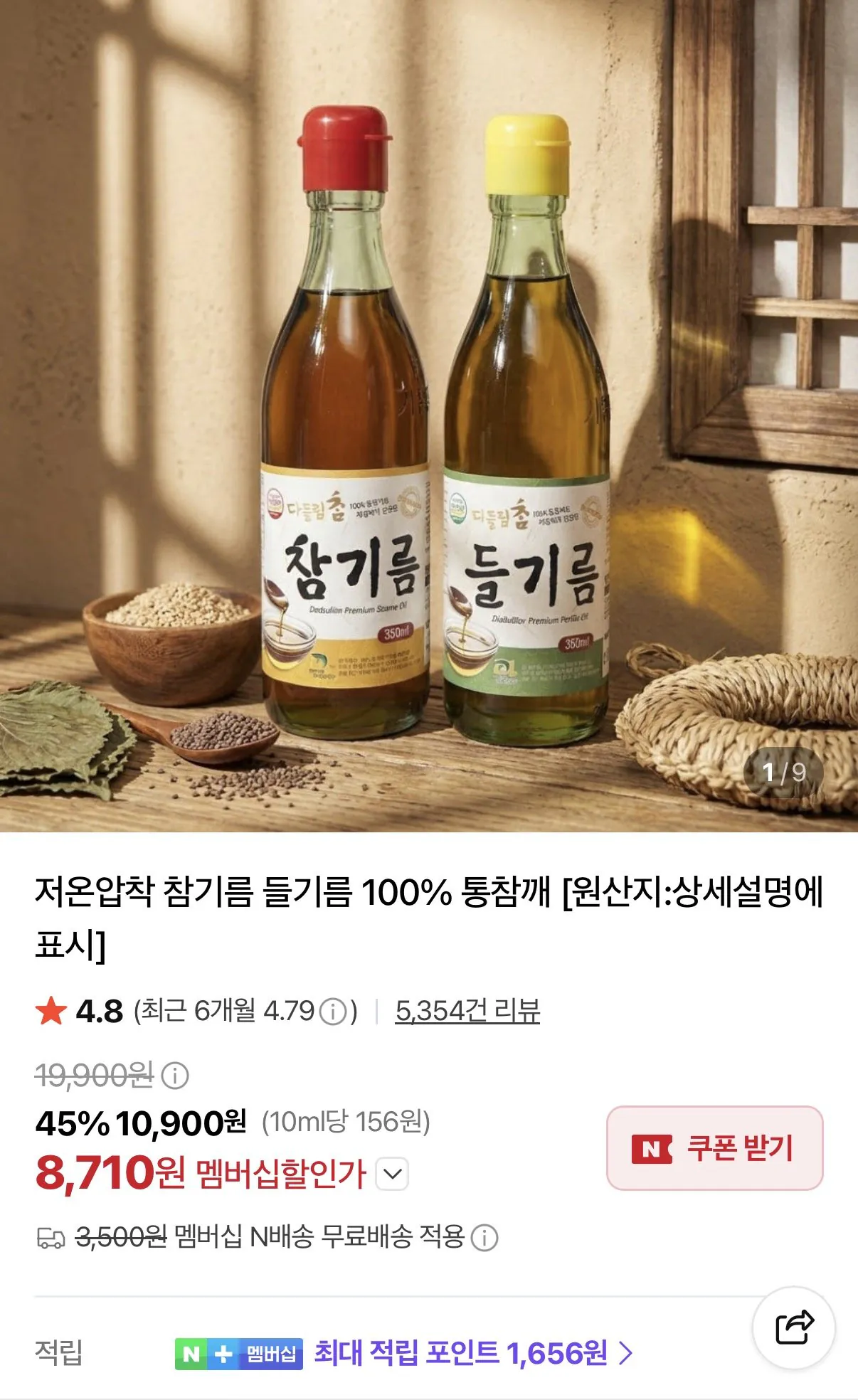The height and width of the screenshot is (1400, 858).
Task: Get the coupon with 쿠폰 받기
Action: click(714, 1147)
